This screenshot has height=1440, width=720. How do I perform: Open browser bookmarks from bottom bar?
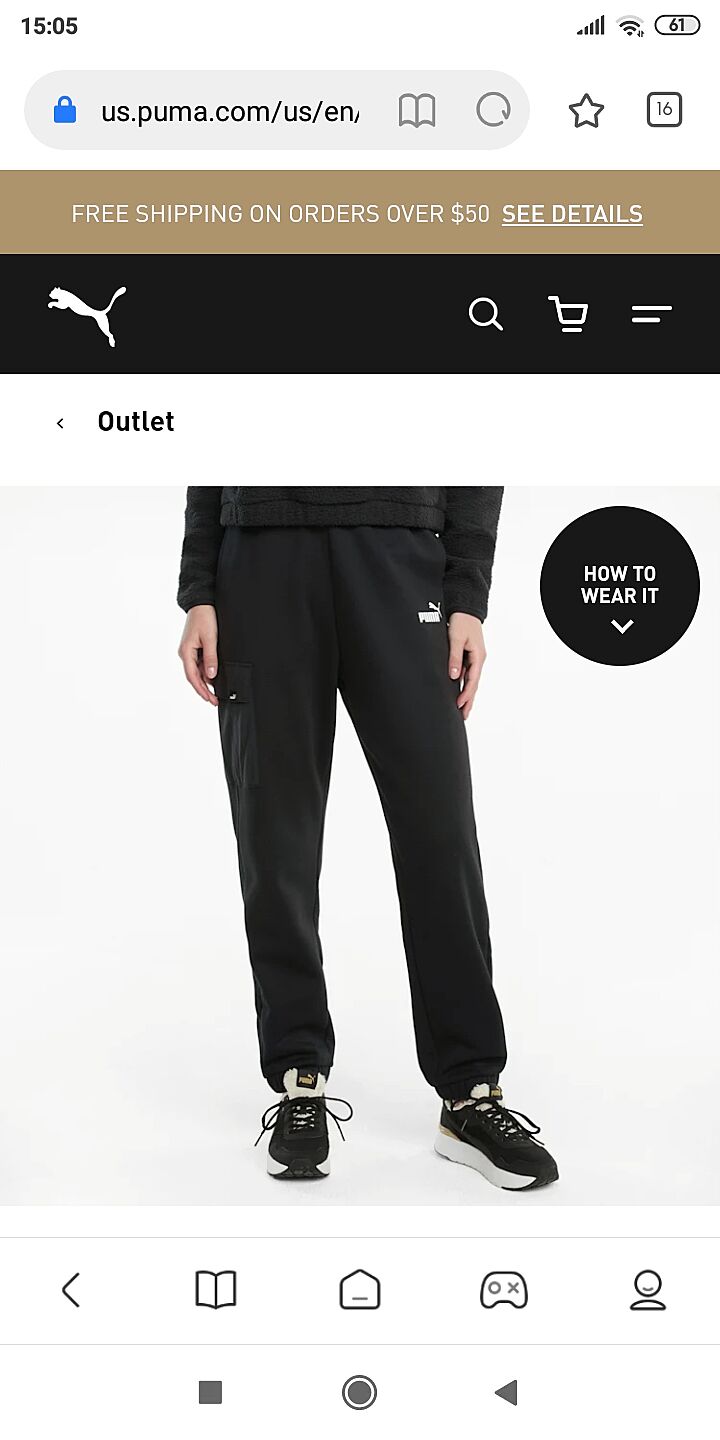215,1290
